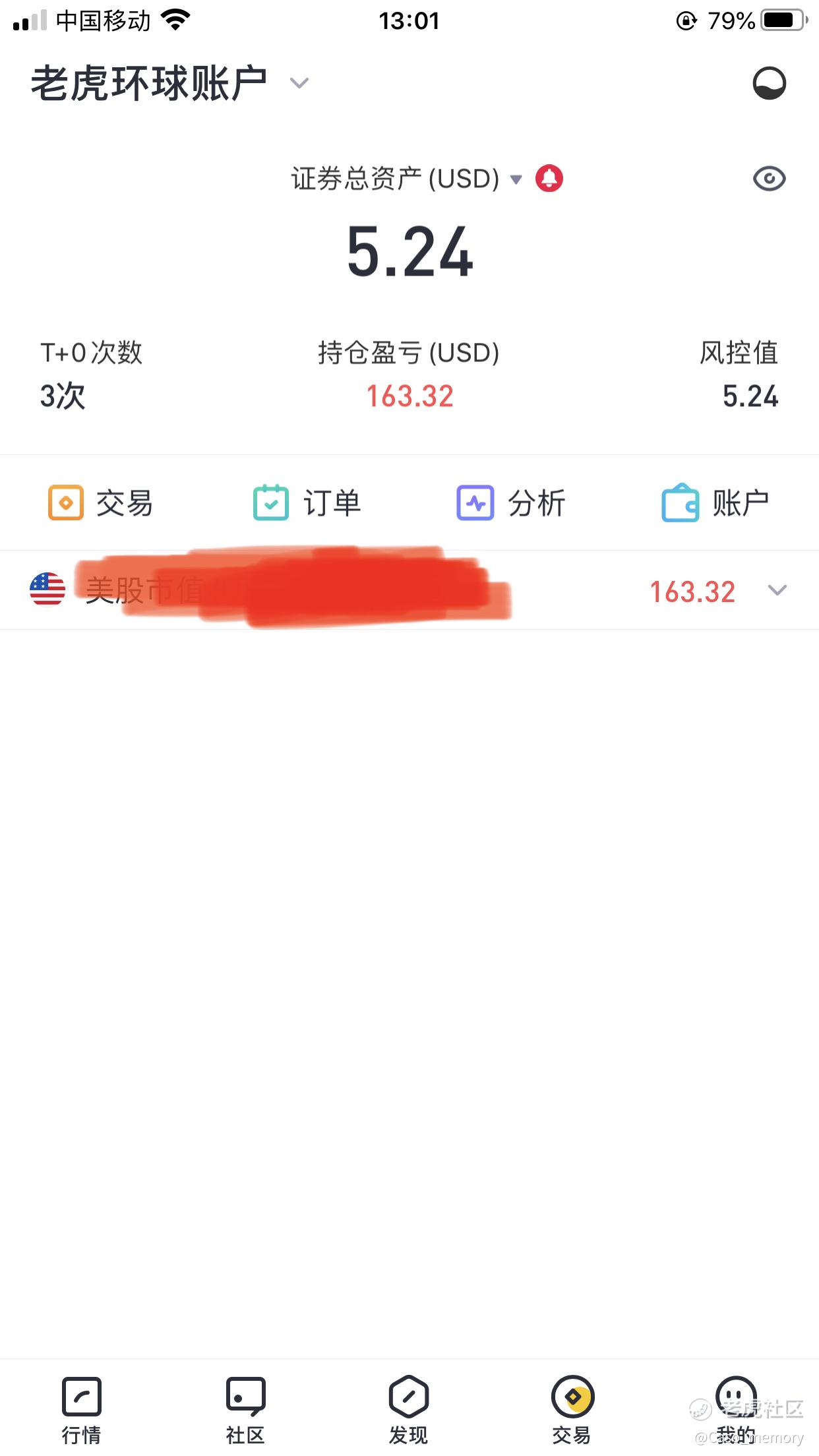Select the 交易 tab in bottom bar
The width and height of the screenshot is (819, 1456).
click(572, 1410)
